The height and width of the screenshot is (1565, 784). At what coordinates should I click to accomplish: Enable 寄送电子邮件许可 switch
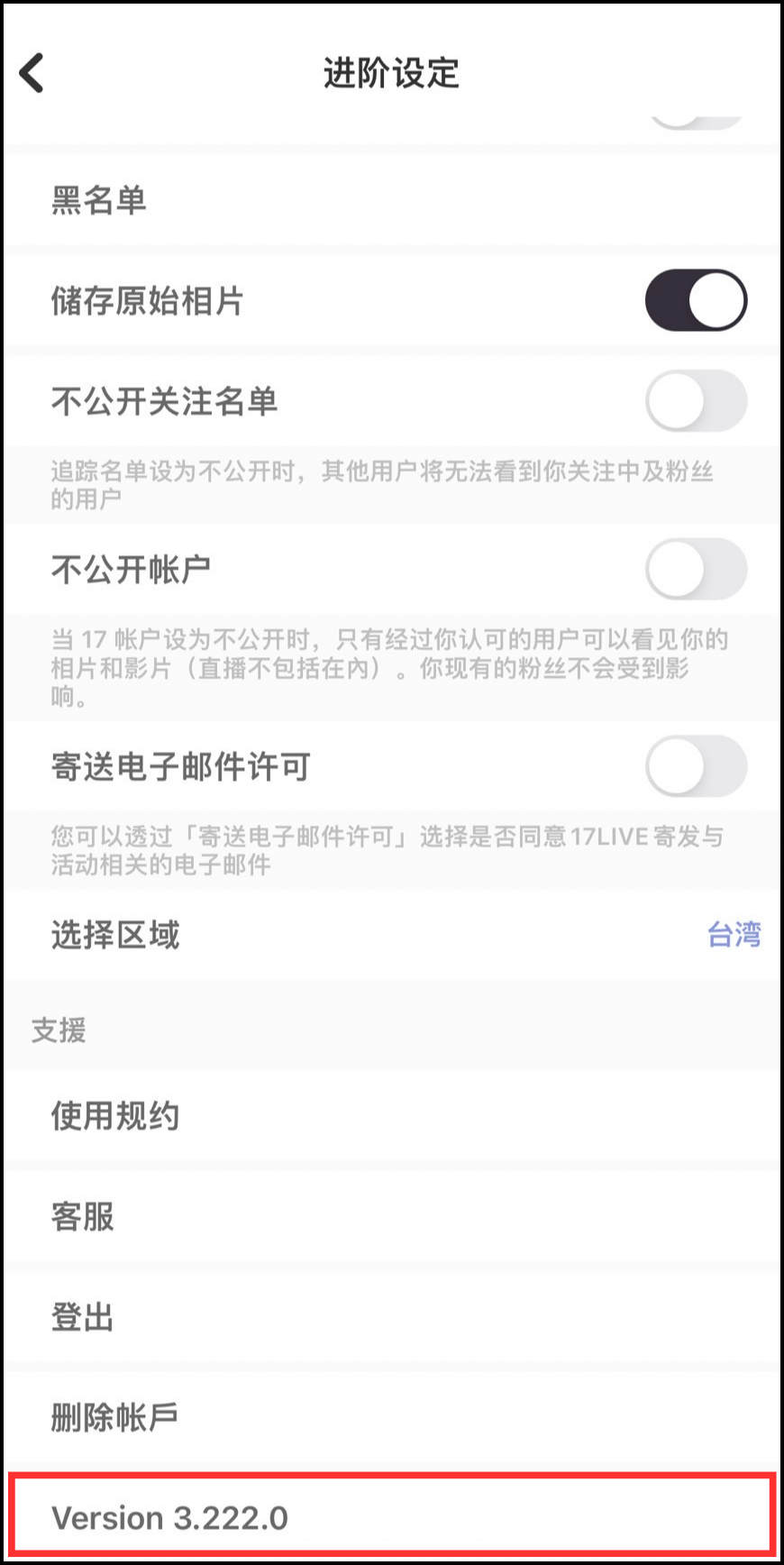[x=695, y=766]
